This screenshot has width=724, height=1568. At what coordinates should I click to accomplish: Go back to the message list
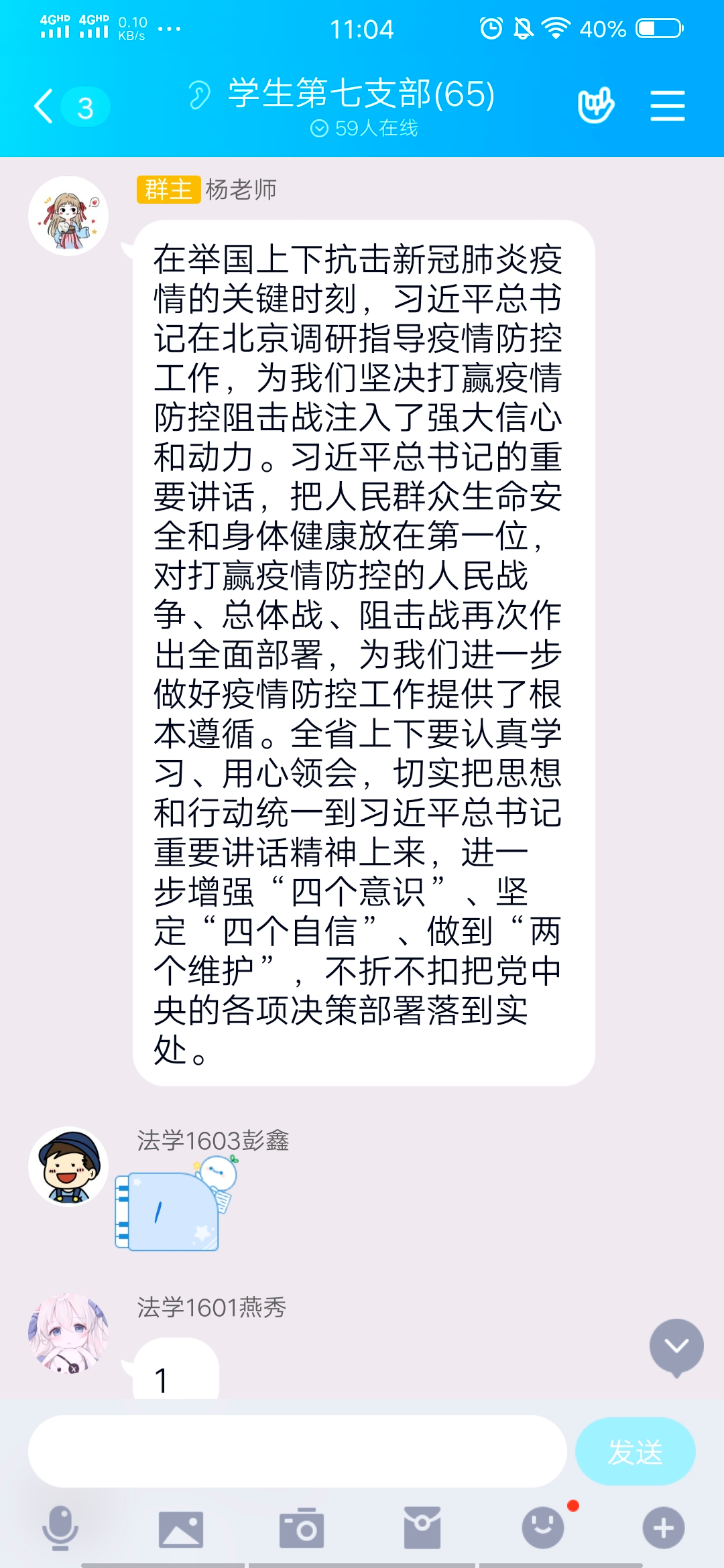(x=46, y=107)
